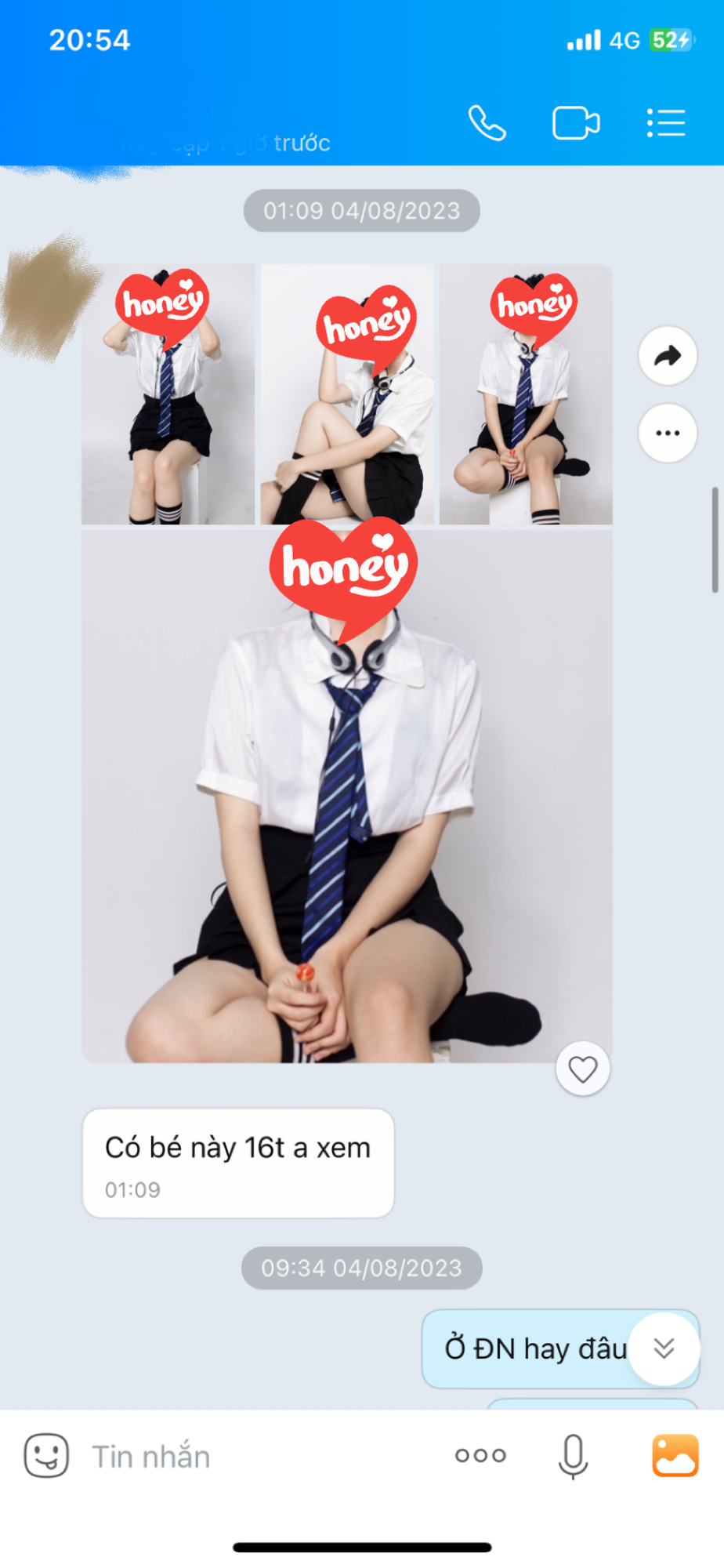Jump to latest messages with double-chevron button

click(x=664, y=1348)
